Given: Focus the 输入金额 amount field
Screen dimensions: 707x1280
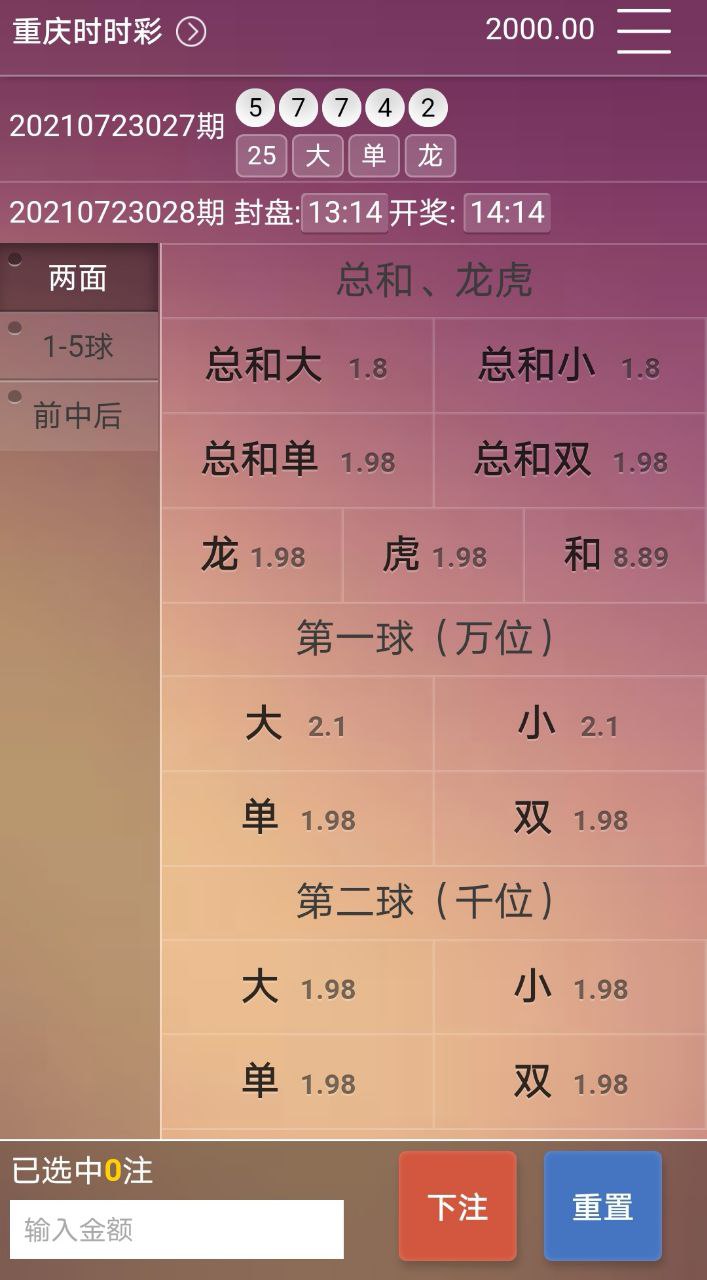Looking at the screenshot, I should (x=177, y=1229).
